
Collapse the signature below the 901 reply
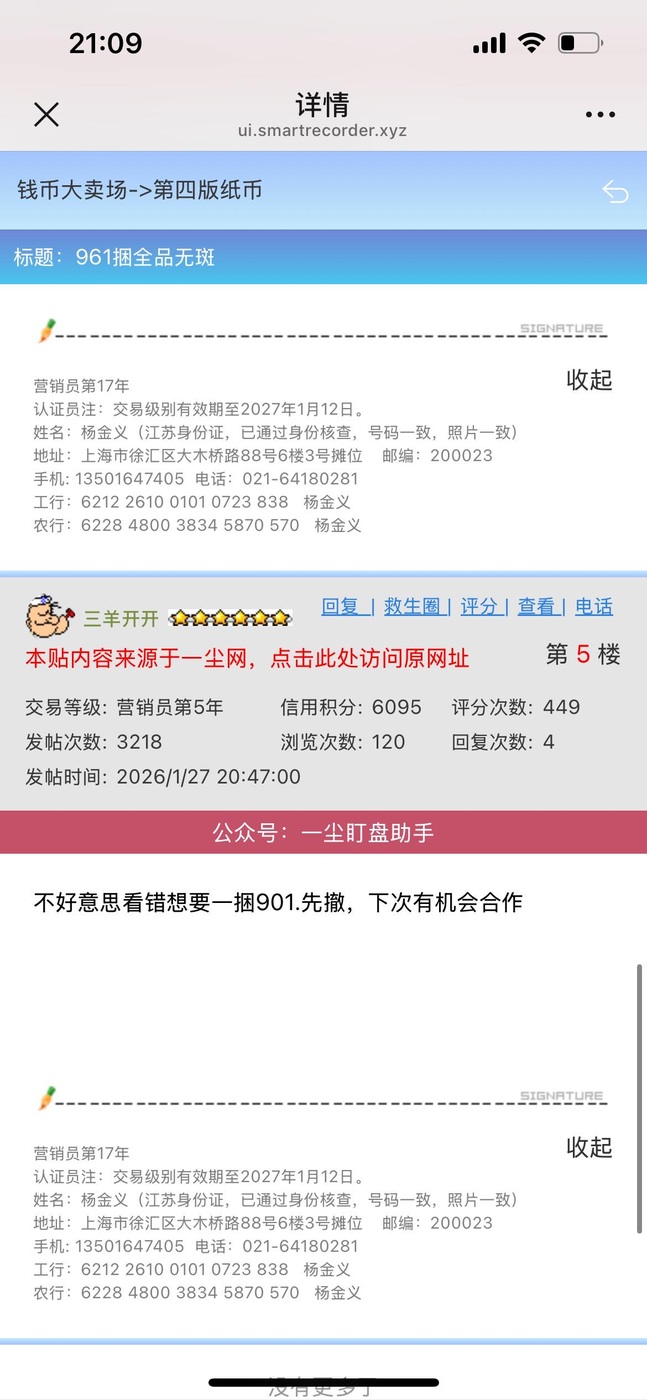[589, 1147]
